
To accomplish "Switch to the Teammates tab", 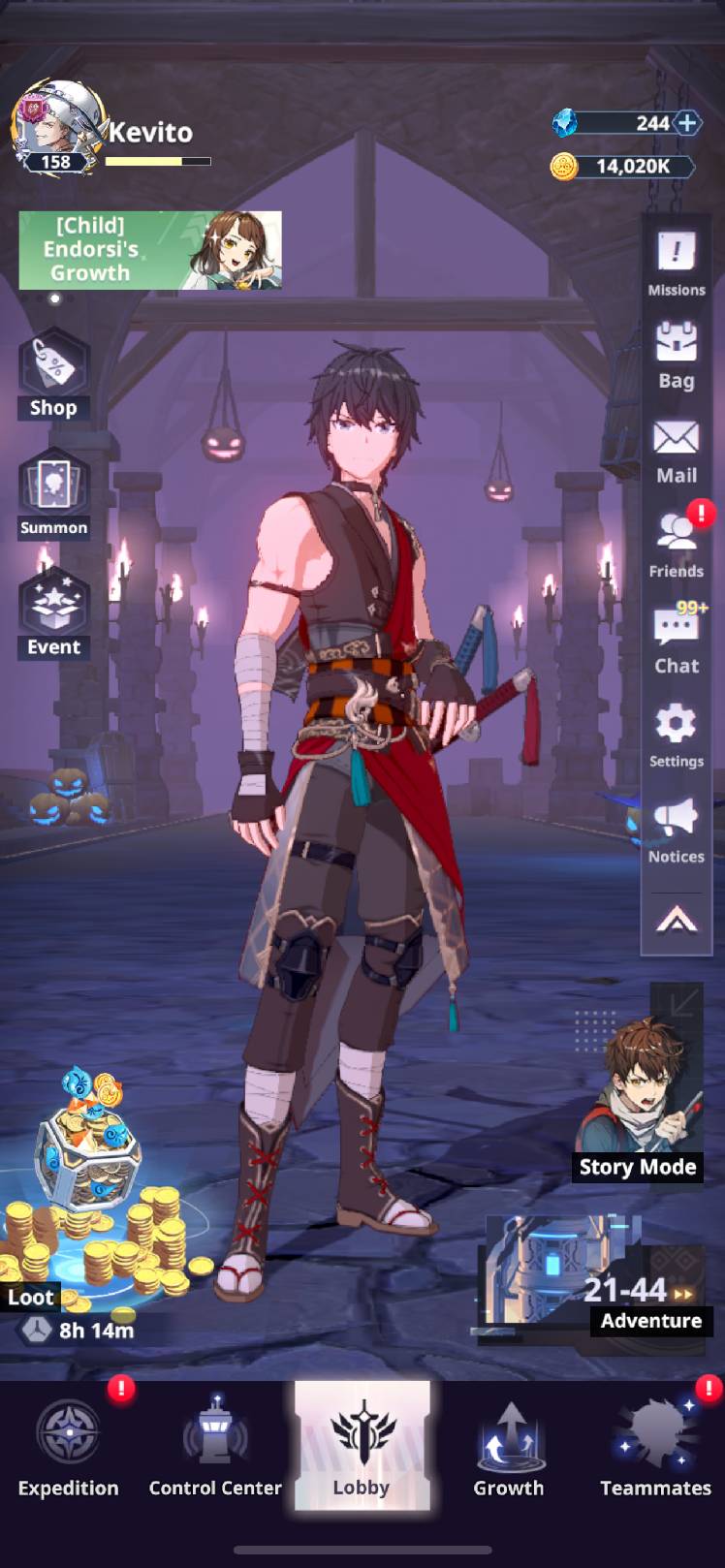I will [655, 1446].
